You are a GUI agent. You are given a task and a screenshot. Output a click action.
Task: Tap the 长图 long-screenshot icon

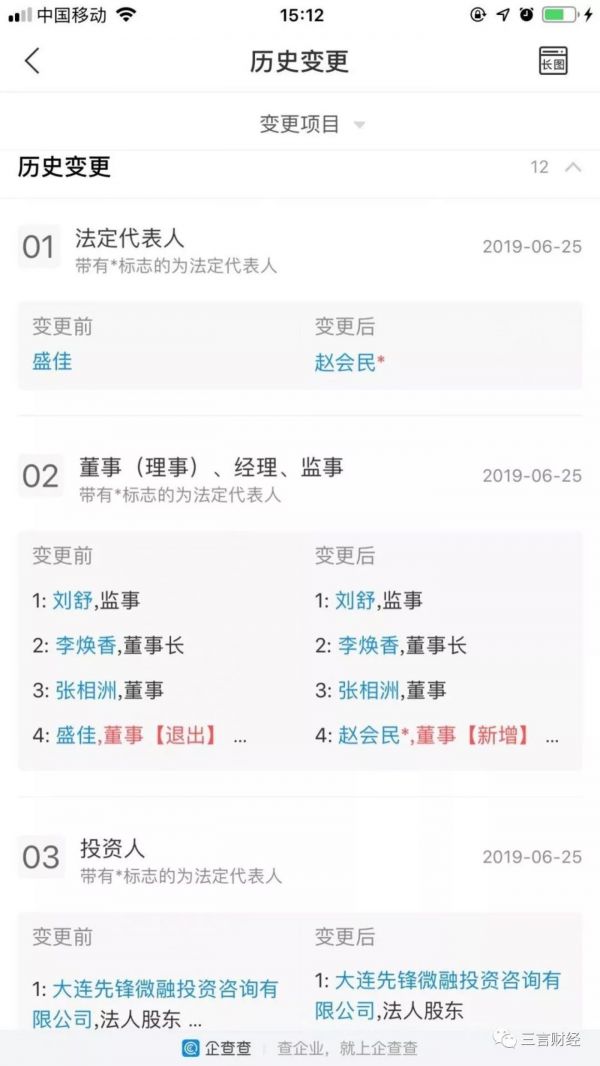click(x=553, y=60)
